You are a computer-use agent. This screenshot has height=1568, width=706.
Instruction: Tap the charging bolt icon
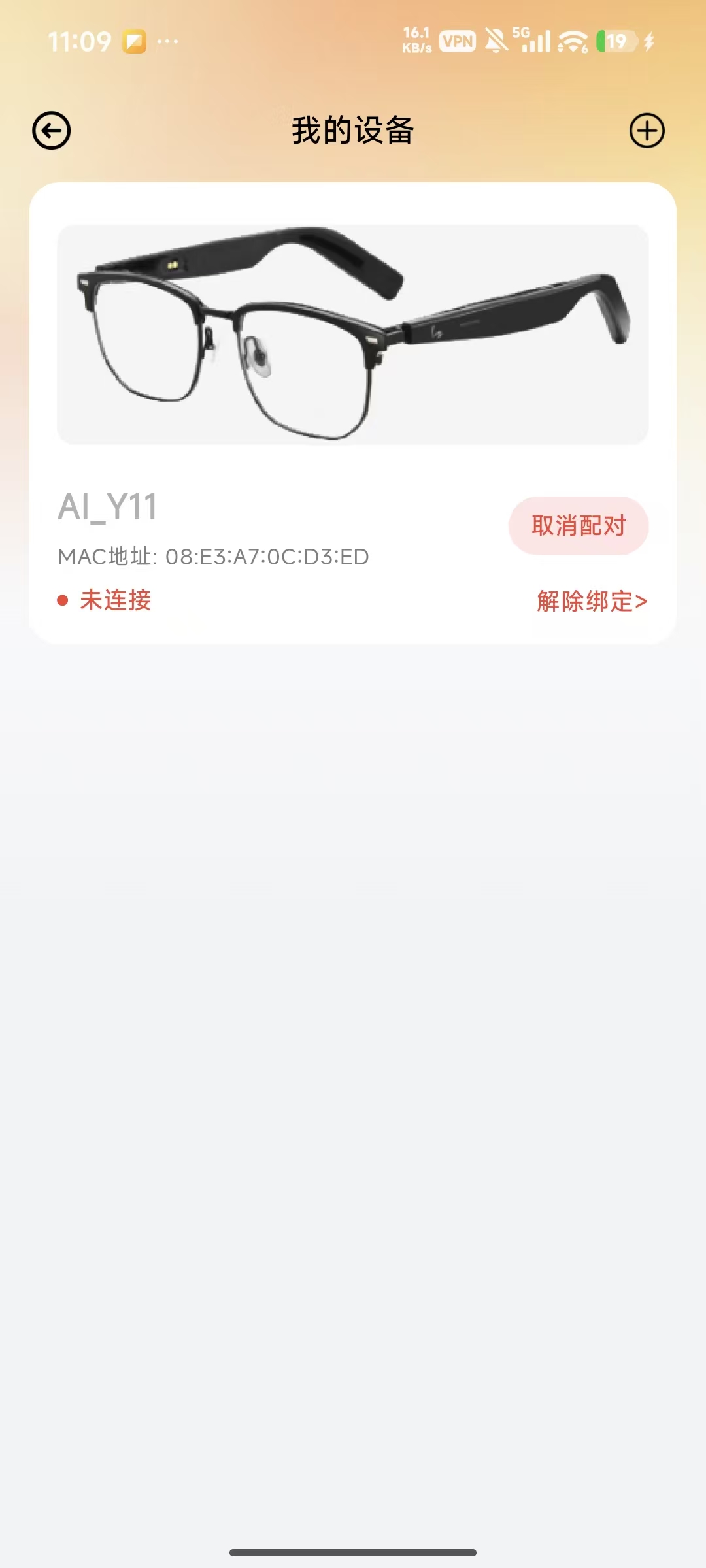[648, 41]
